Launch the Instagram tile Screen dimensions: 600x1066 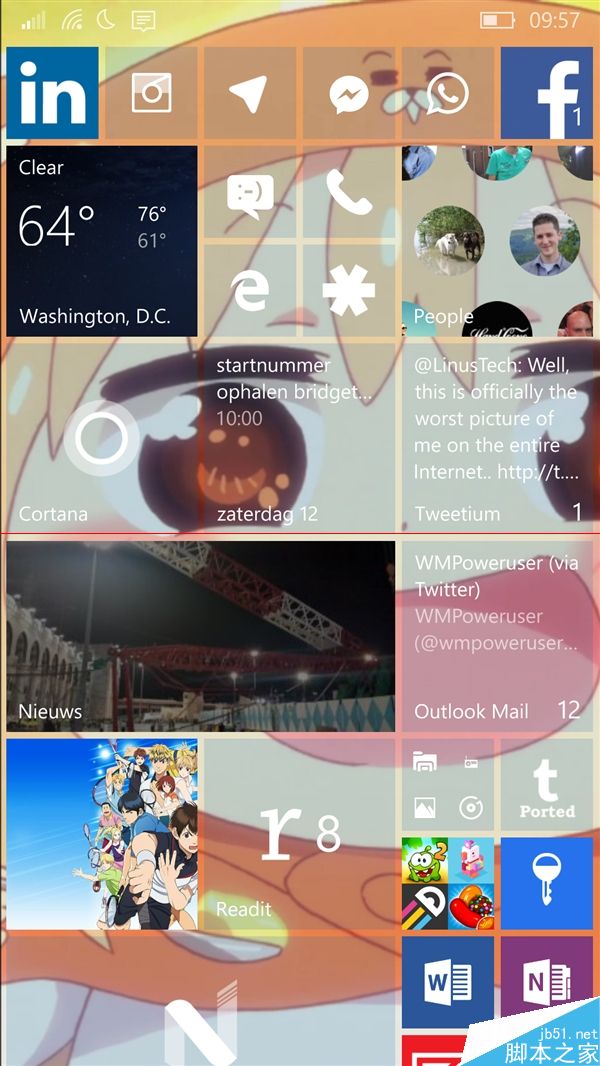[x=151, y=93]
